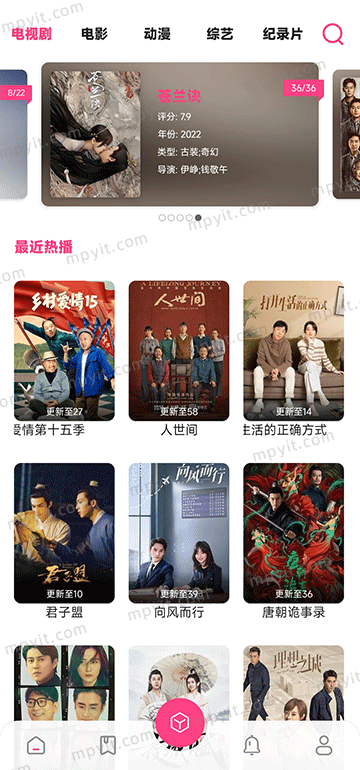Open the 理想之城 poster
The height and width of the screenshot is (770, 360).
pyautogui.click(x=294, y=683)
